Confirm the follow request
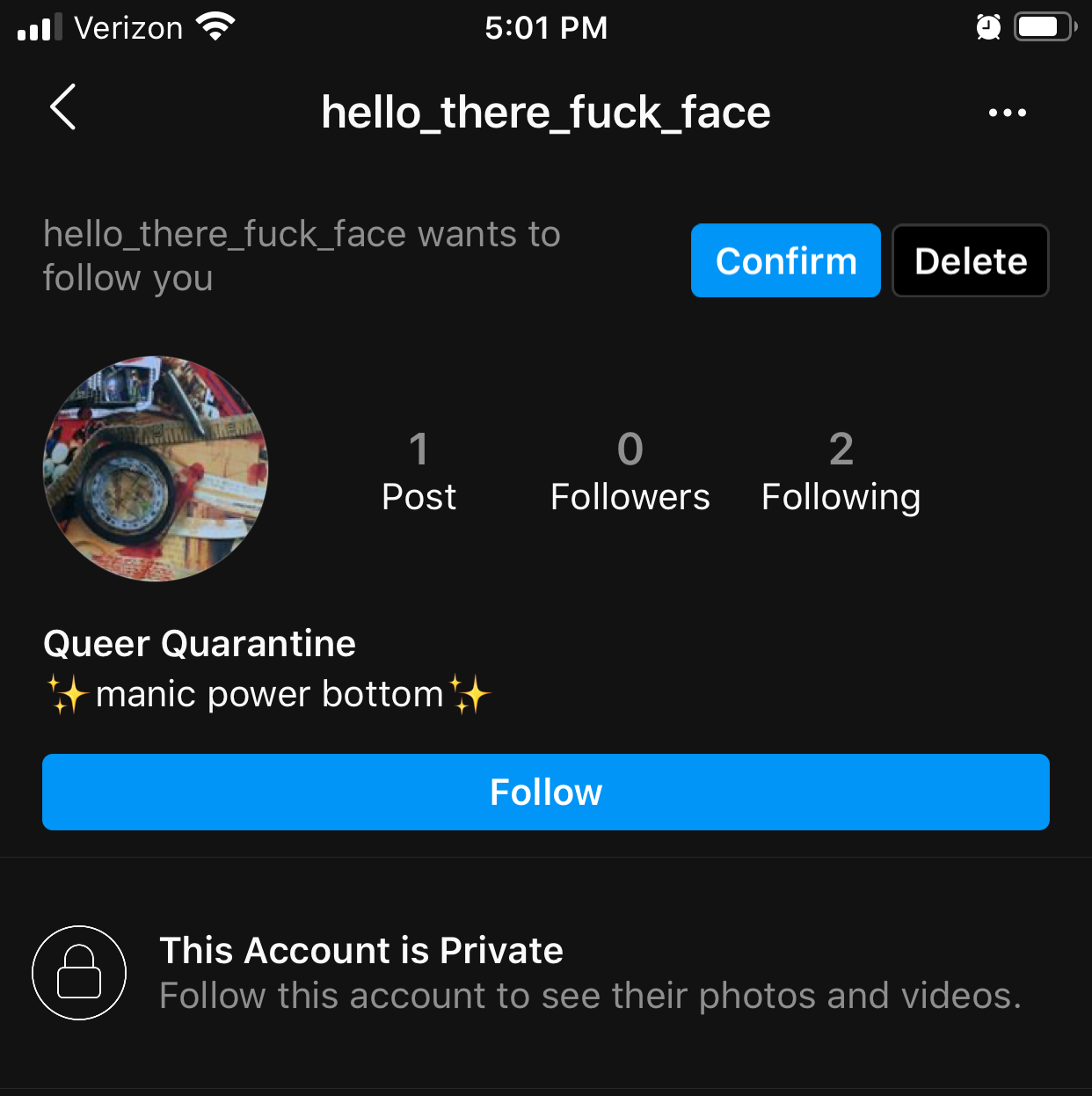Screen dimensions: 1092x1096 tap(785, 261)
